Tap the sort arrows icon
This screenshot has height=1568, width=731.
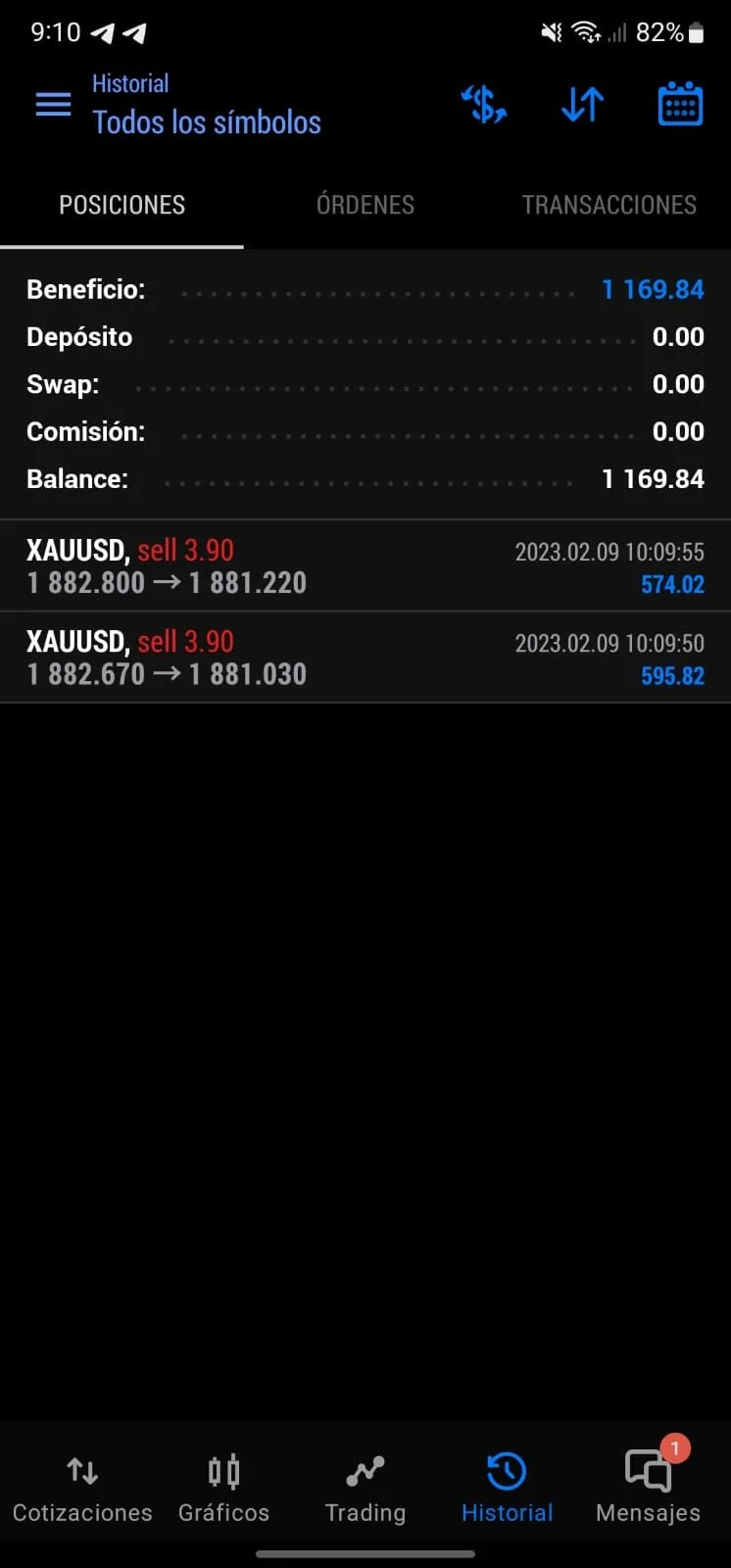click(x=582, y=104)
